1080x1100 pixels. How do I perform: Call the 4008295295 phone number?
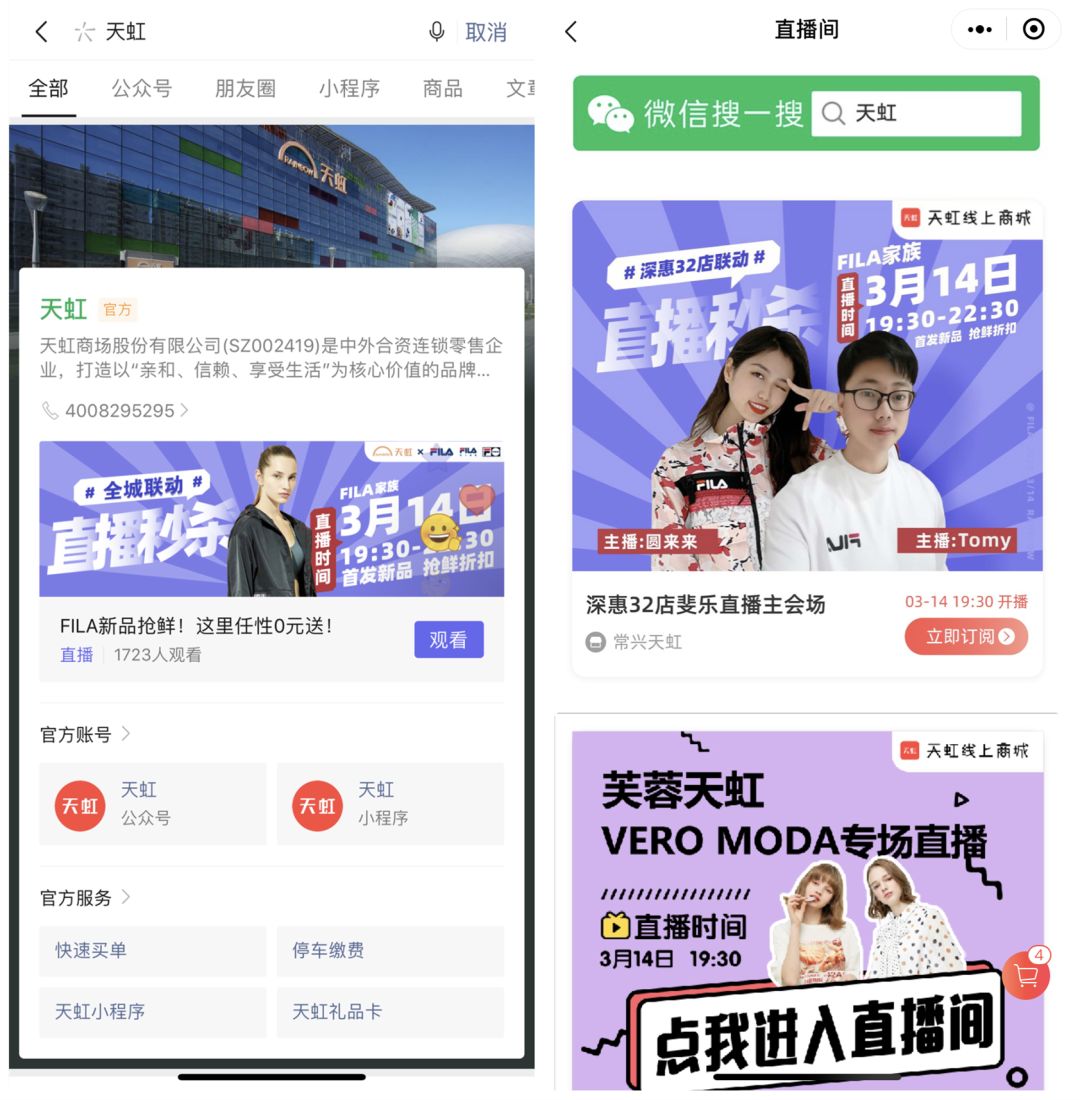(x=118, y=410)
